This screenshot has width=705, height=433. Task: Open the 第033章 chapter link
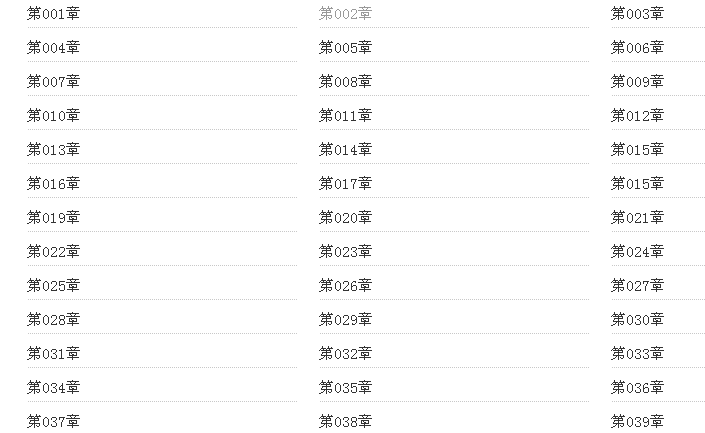click(x=637, y=354)
